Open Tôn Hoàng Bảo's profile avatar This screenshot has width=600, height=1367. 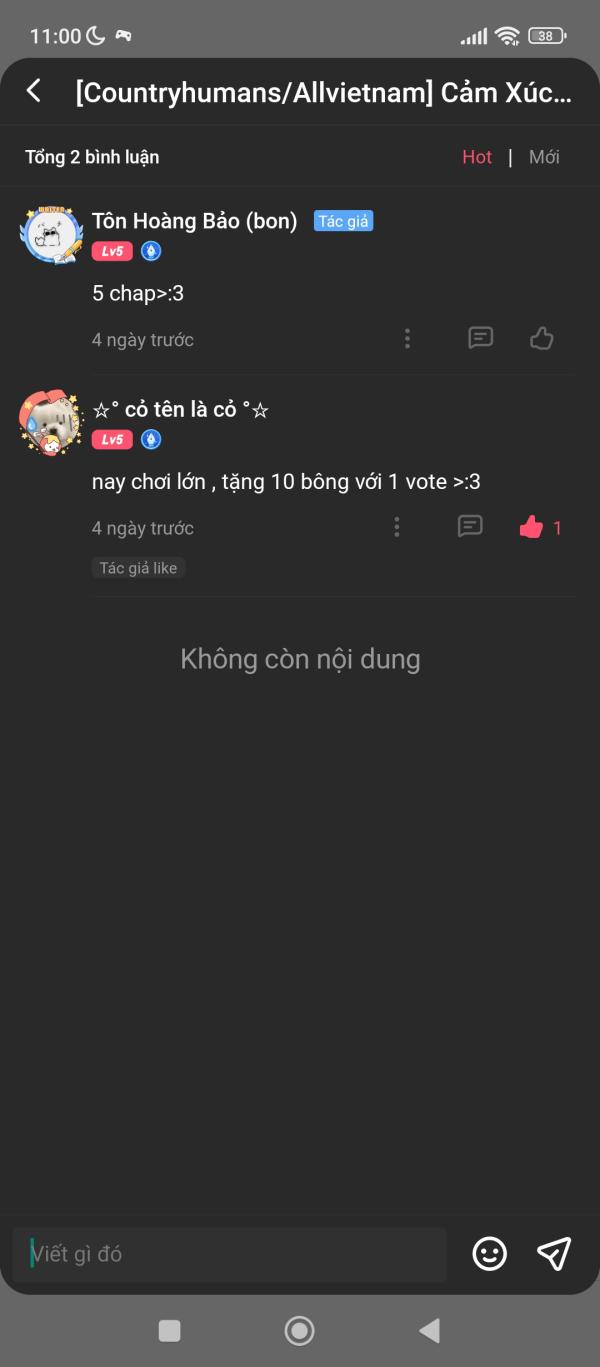51,234
